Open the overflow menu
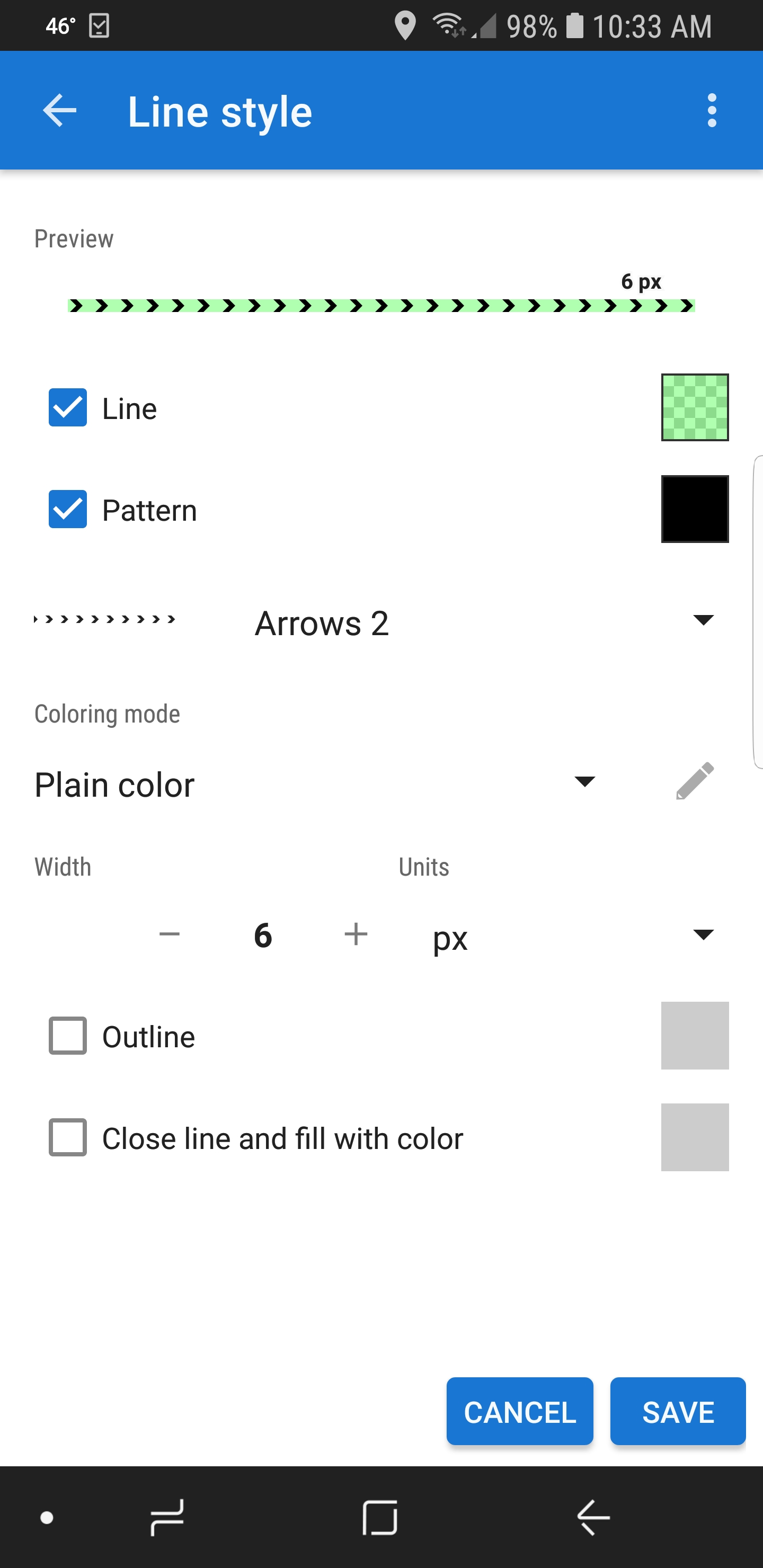Viewport: 763px width, 1568px height. click(711, 111)
